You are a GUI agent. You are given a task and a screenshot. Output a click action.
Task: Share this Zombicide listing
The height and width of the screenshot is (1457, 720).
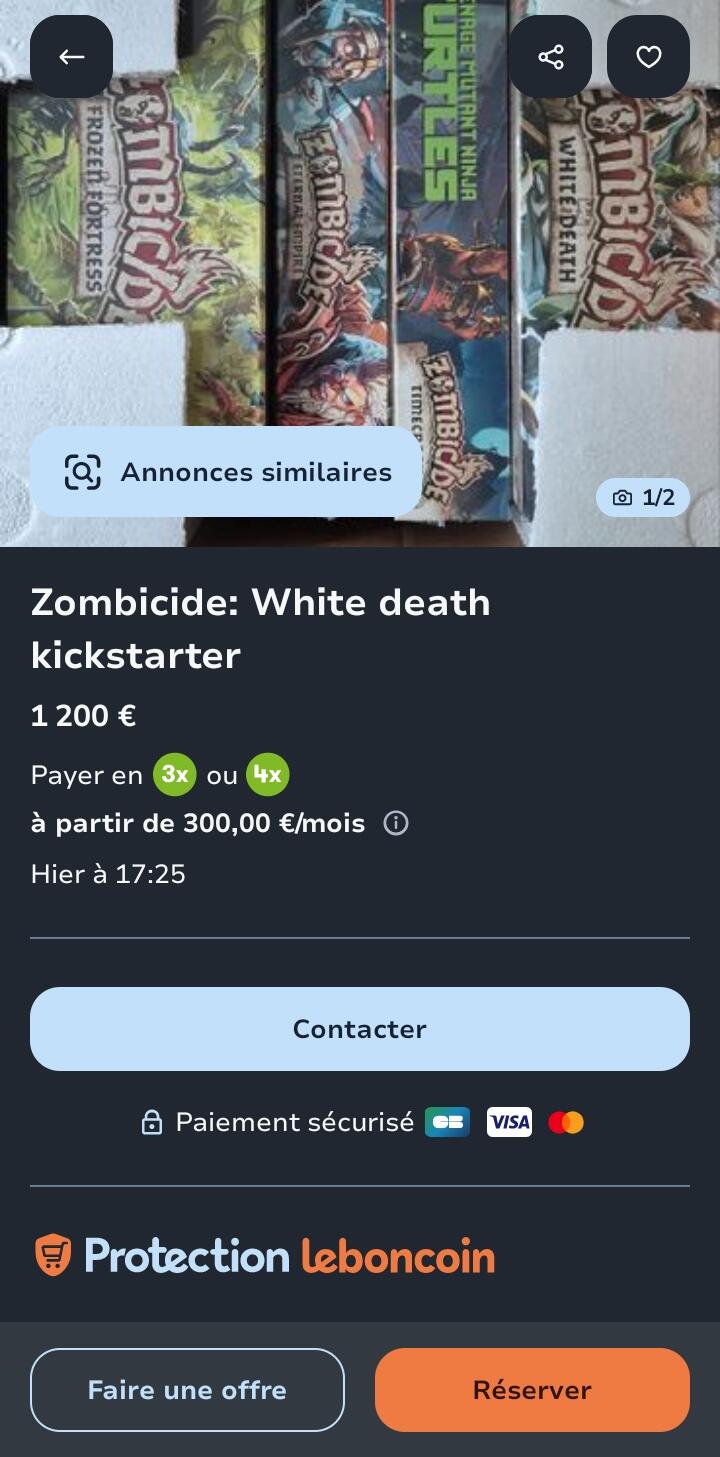pyautogui.click(x=551, y=57)
